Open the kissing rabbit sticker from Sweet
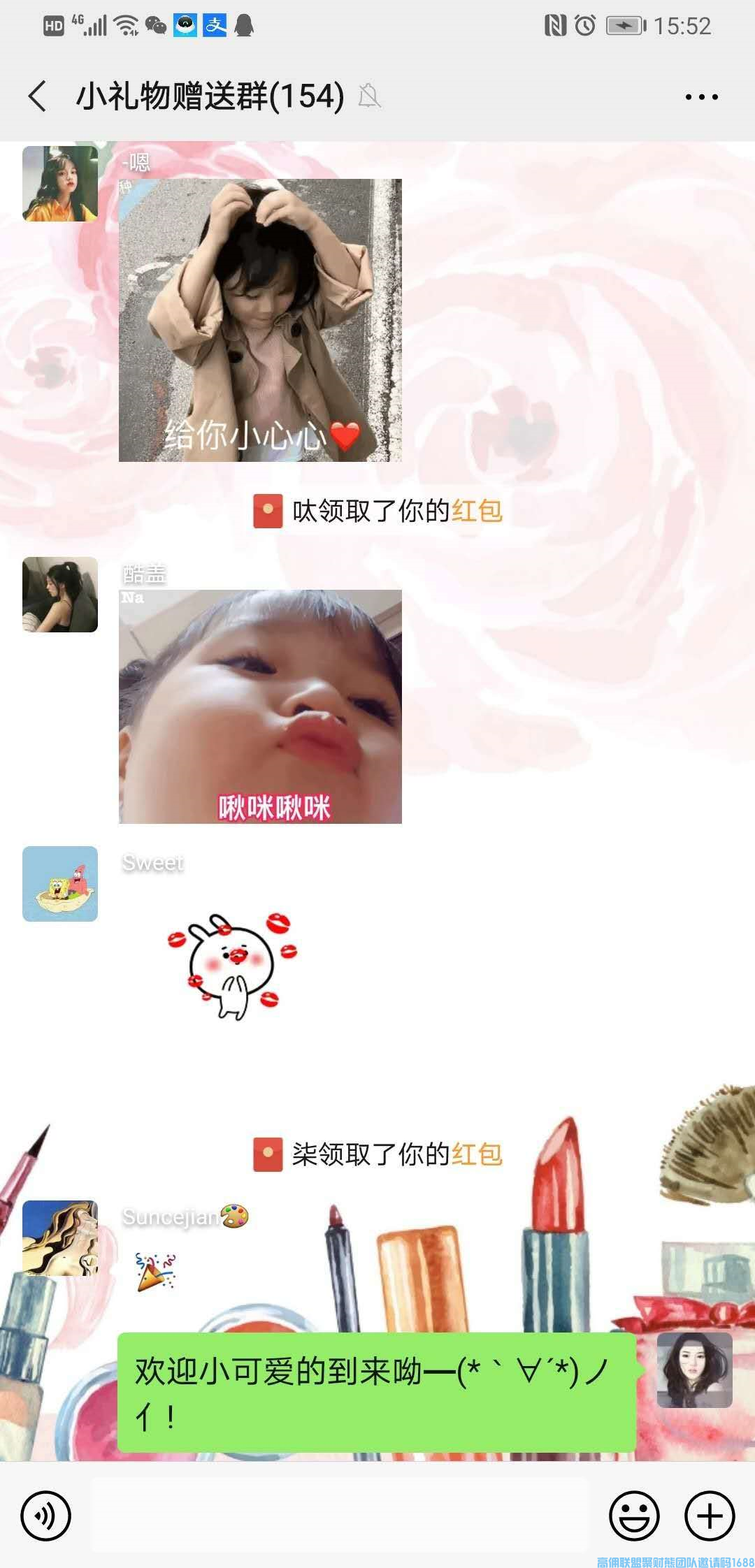 tap(233, 966)
